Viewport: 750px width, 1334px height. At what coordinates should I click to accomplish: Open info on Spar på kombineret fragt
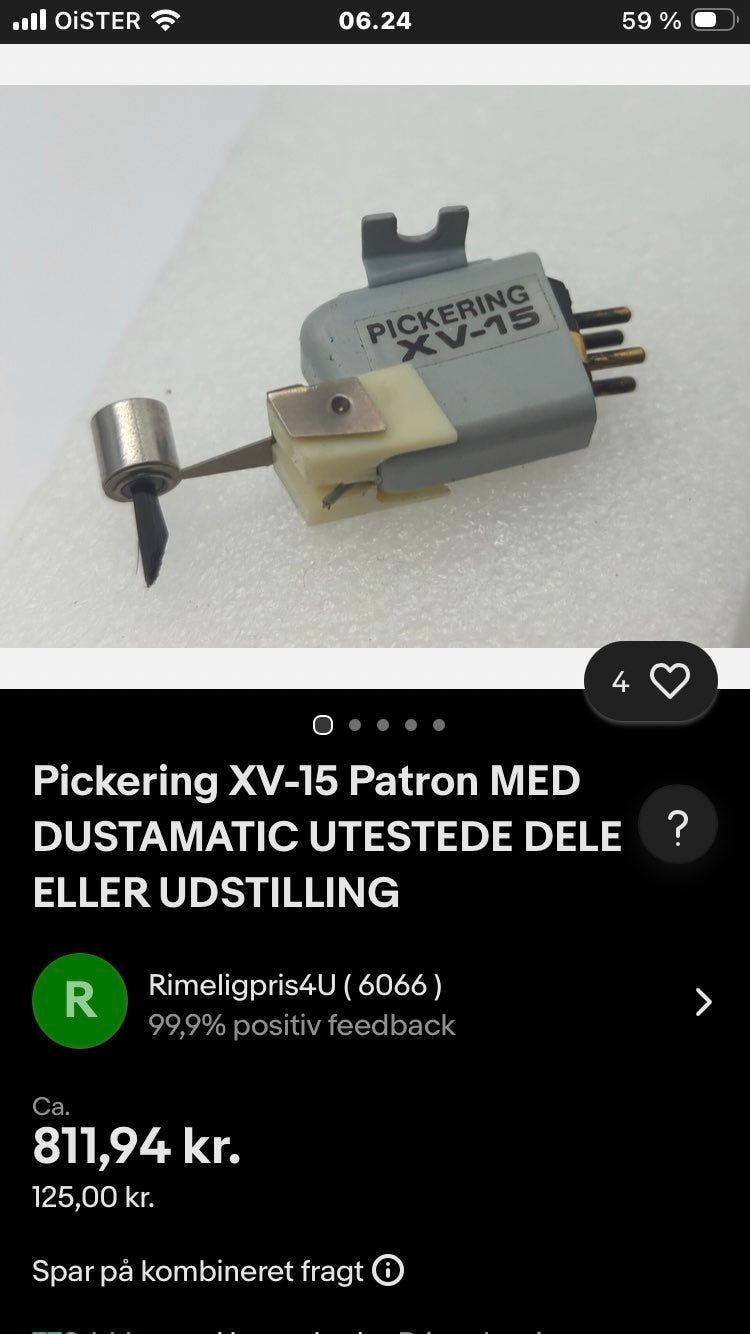point(388,1271)
